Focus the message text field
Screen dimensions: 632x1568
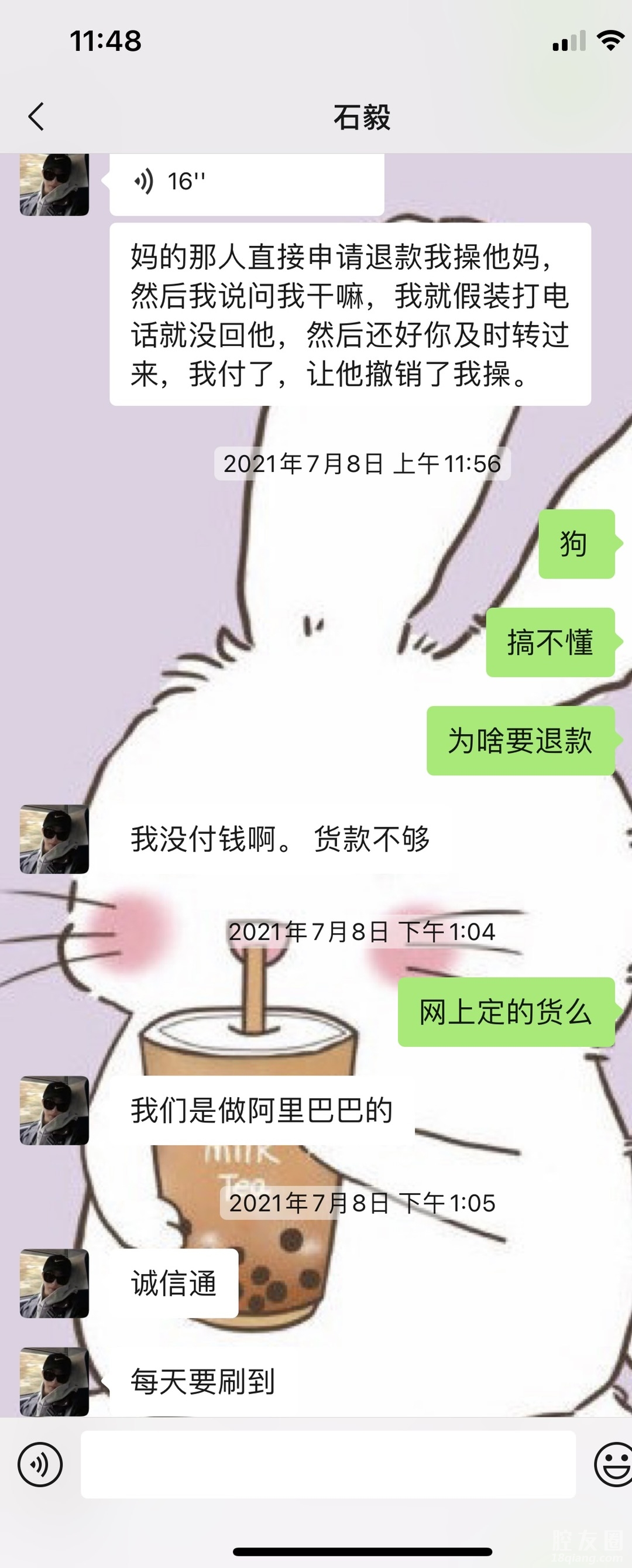(328, 1465)
